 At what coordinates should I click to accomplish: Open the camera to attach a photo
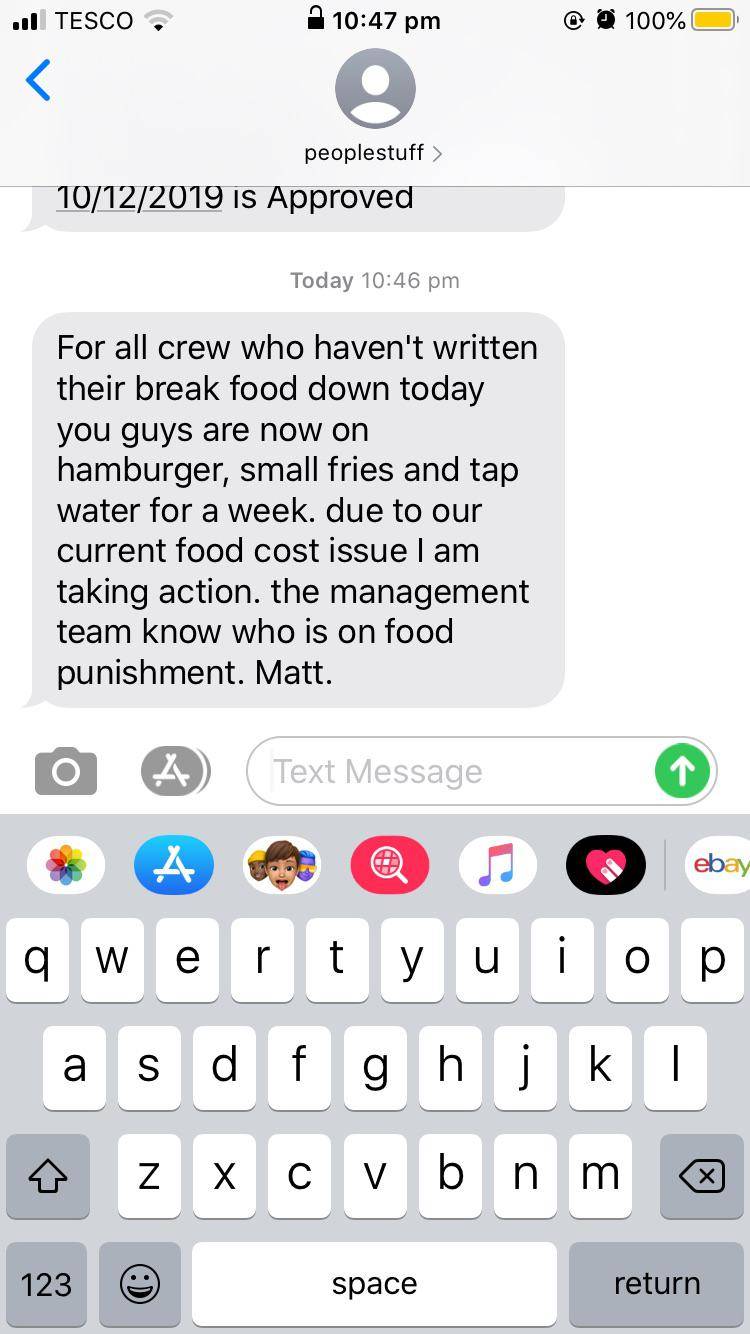66,771
